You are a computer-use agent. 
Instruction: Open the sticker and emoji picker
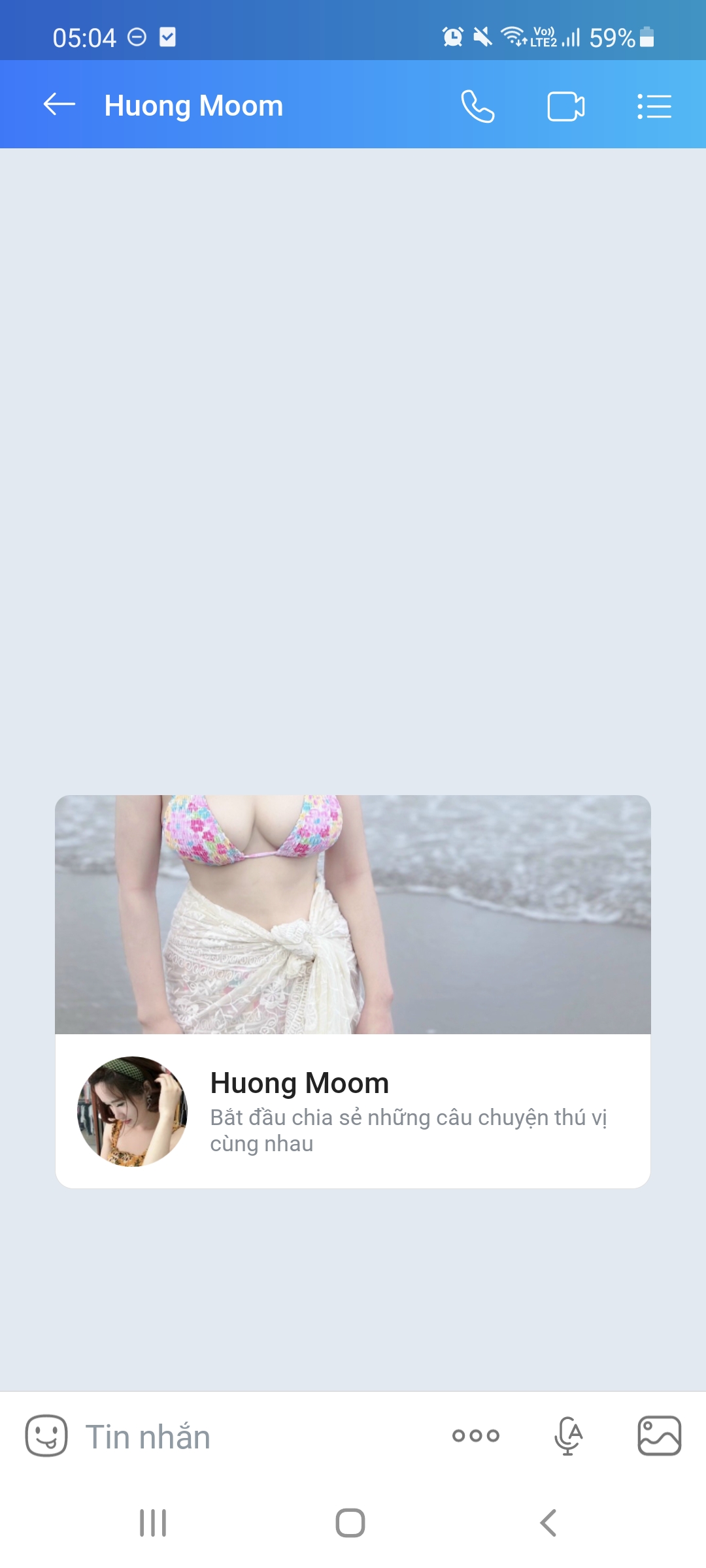(x=46, y=1435)
